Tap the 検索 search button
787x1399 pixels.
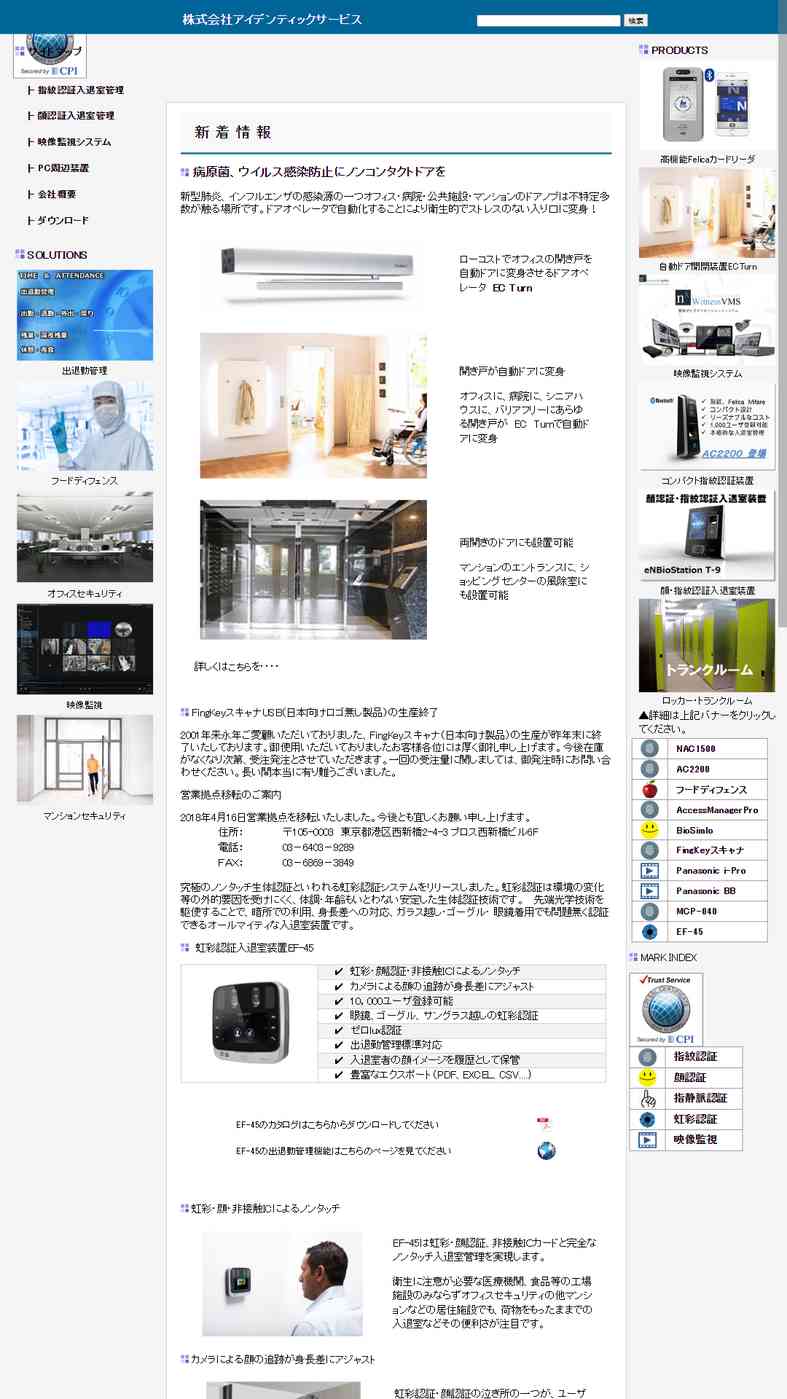coord(636,20)
